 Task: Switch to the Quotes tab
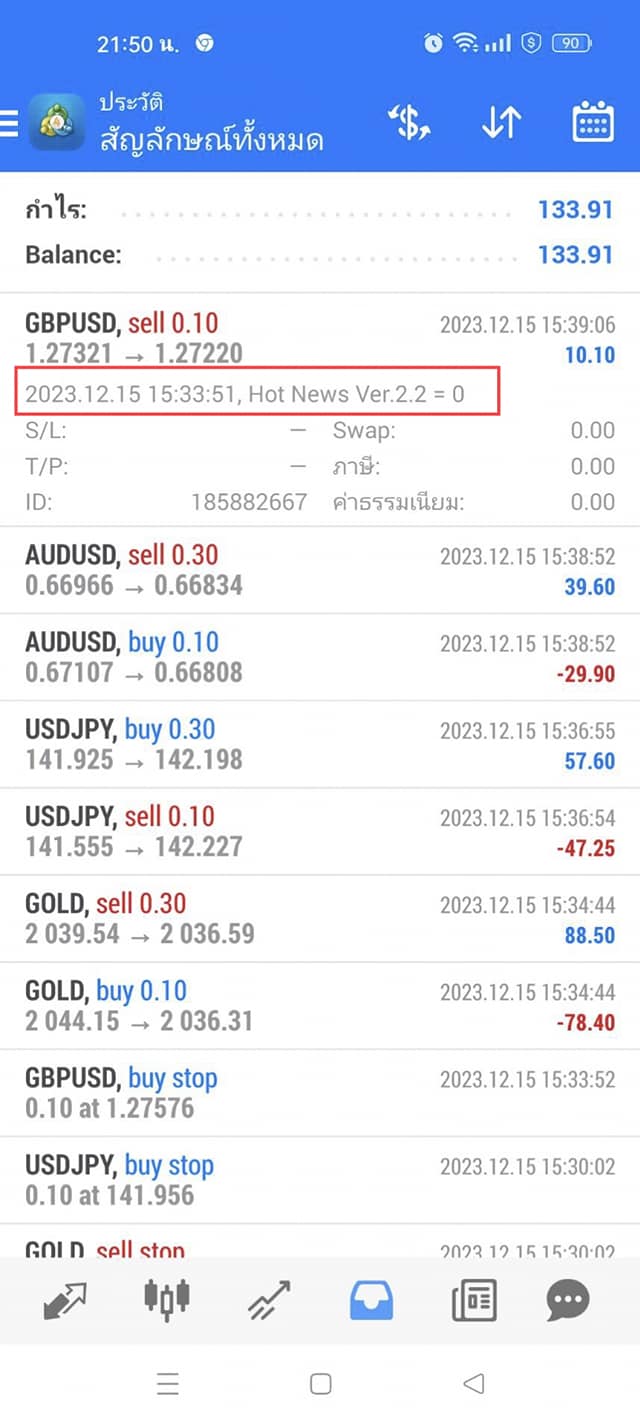point(65,1299)
